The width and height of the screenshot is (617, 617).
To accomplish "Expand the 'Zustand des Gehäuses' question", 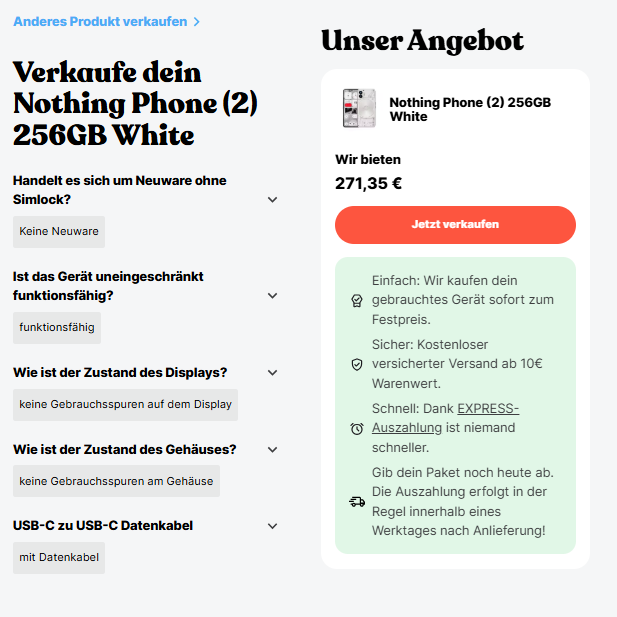I will tap(272, 449).
